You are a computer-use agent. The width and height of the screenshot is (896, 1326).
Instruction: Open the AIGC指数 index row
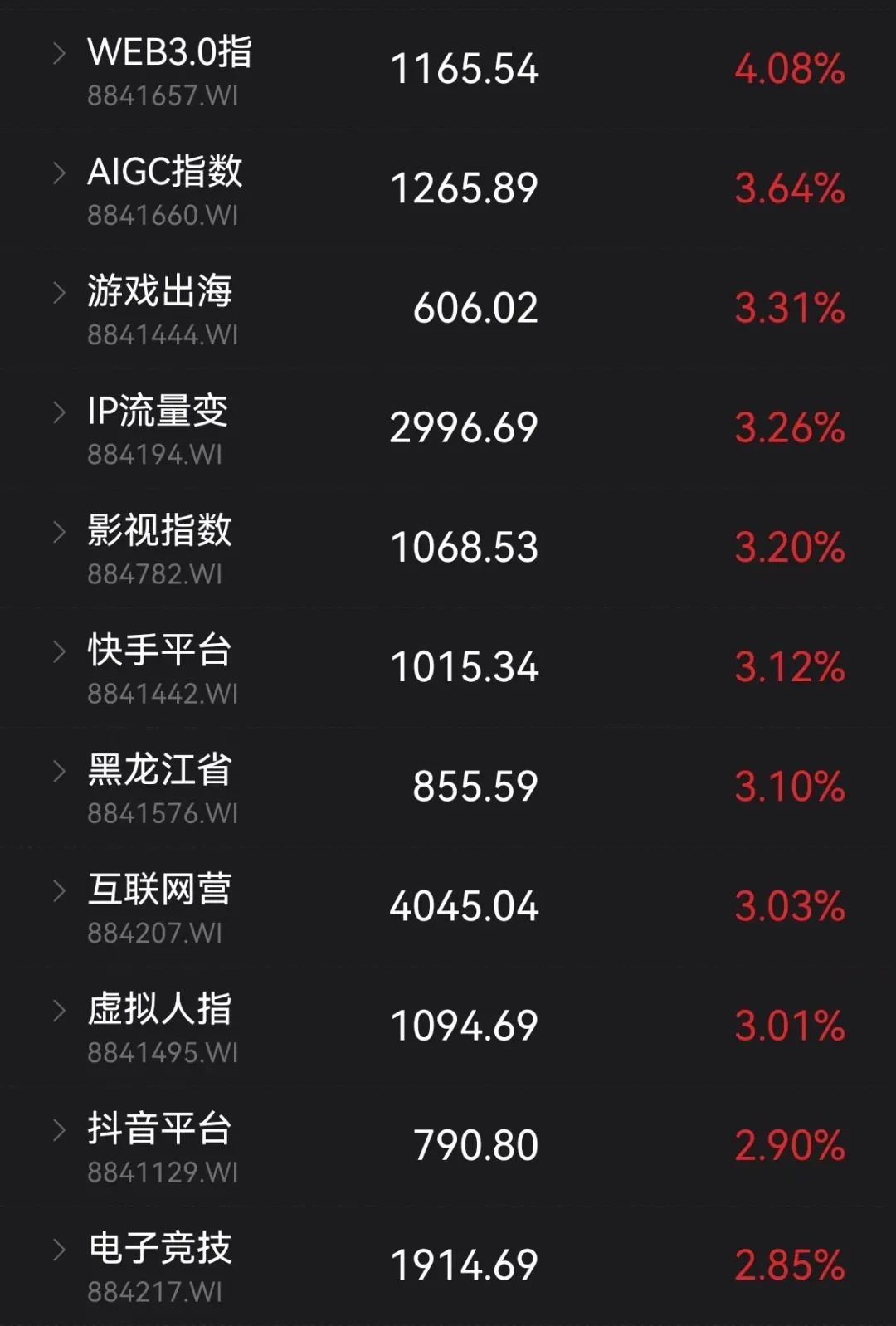[x=448, y=190]
